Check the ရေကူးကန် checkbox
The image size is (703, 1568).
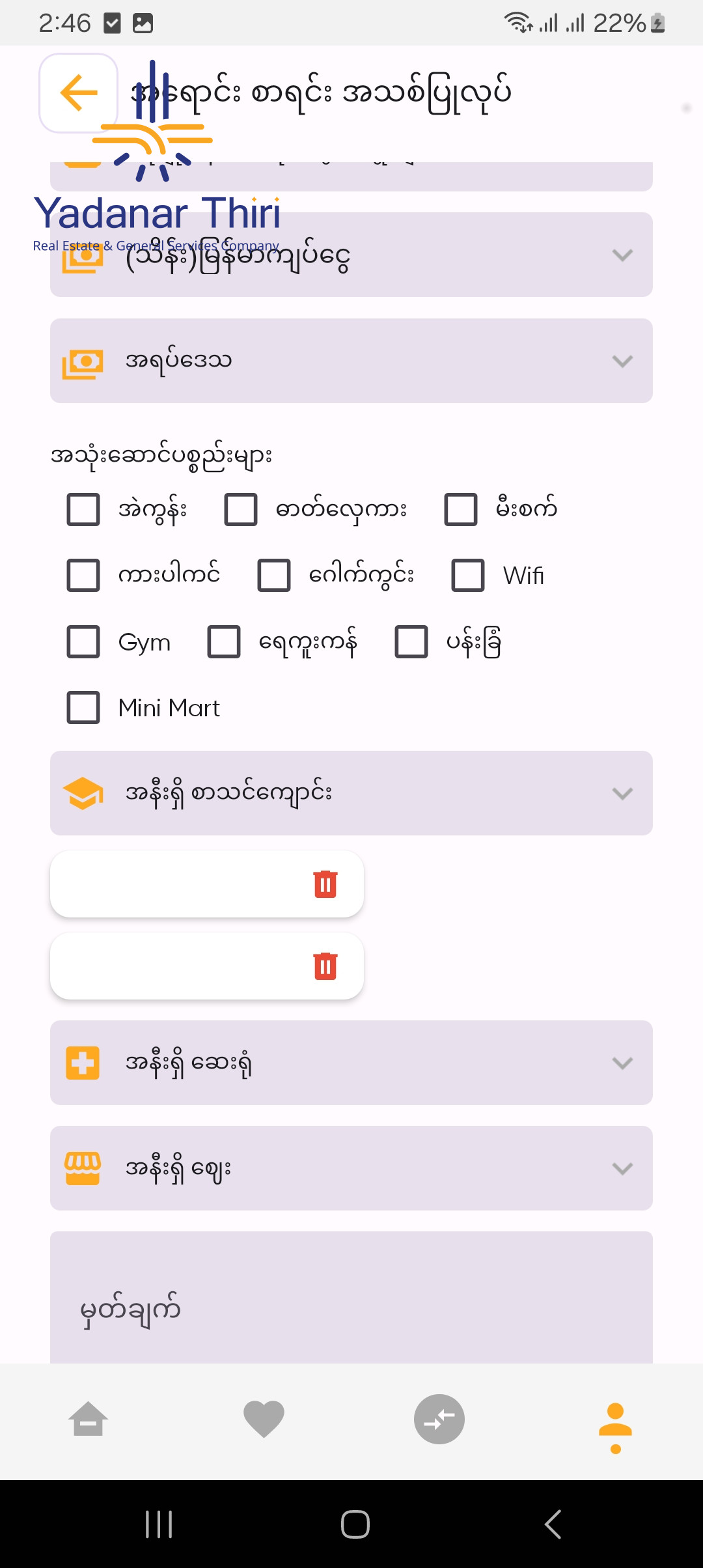224,642
